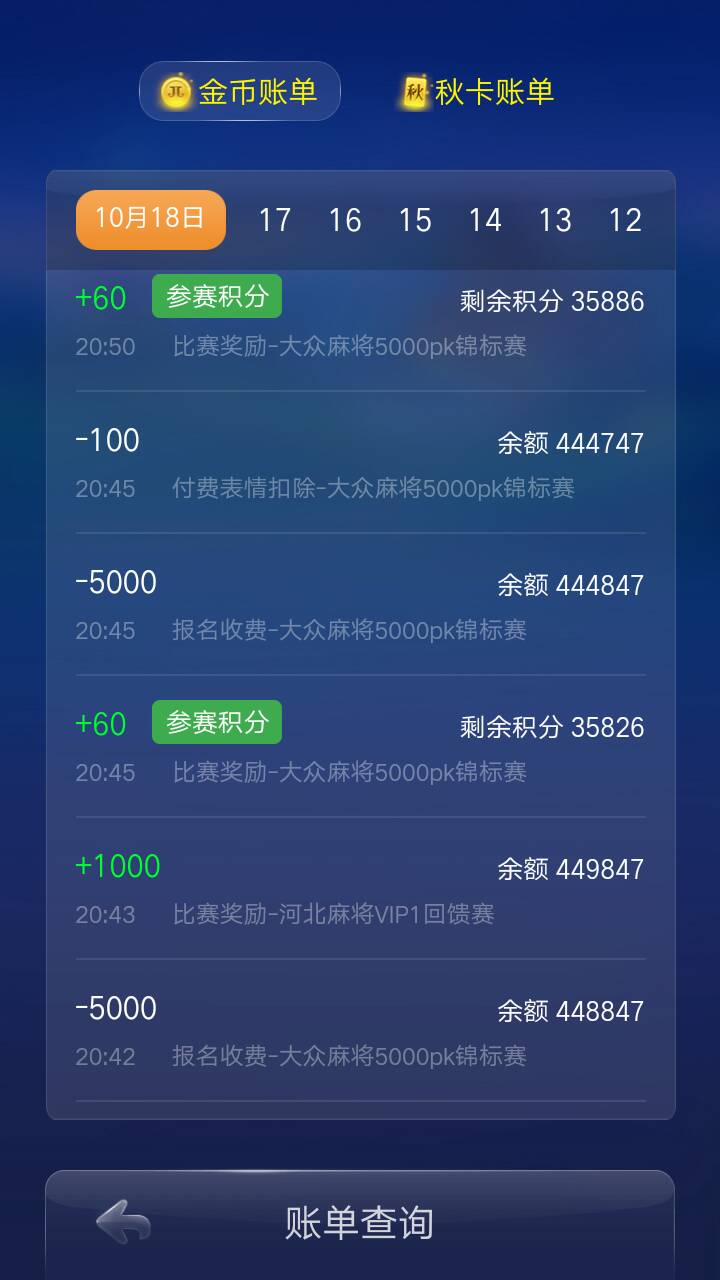Select date 16 in the date bar
Viewport: 720px width, 1280px height.
point(346,219)
